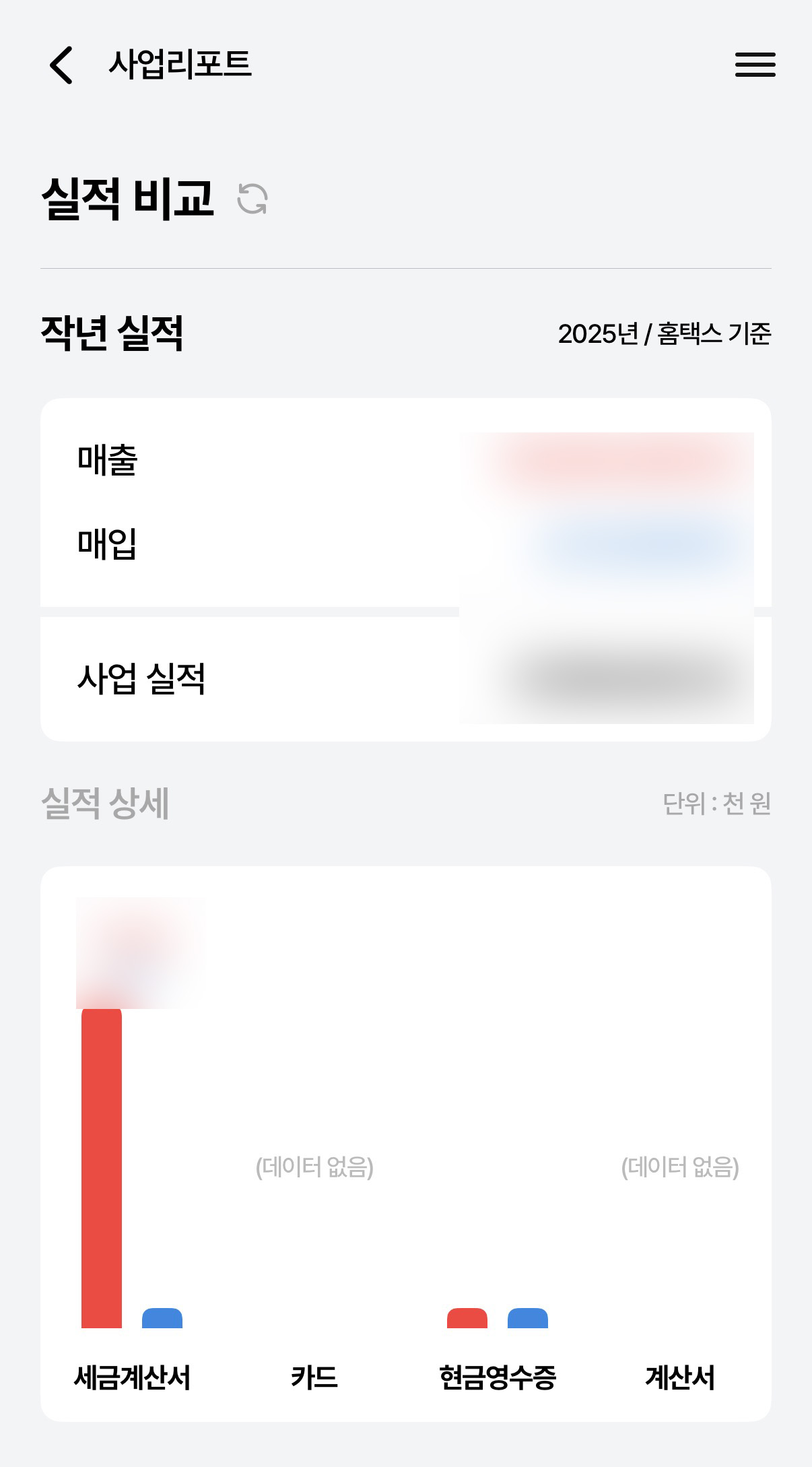Screen dimensions: 812x1467
Task: Open the hamburger menu
Action: coord(754,65)
